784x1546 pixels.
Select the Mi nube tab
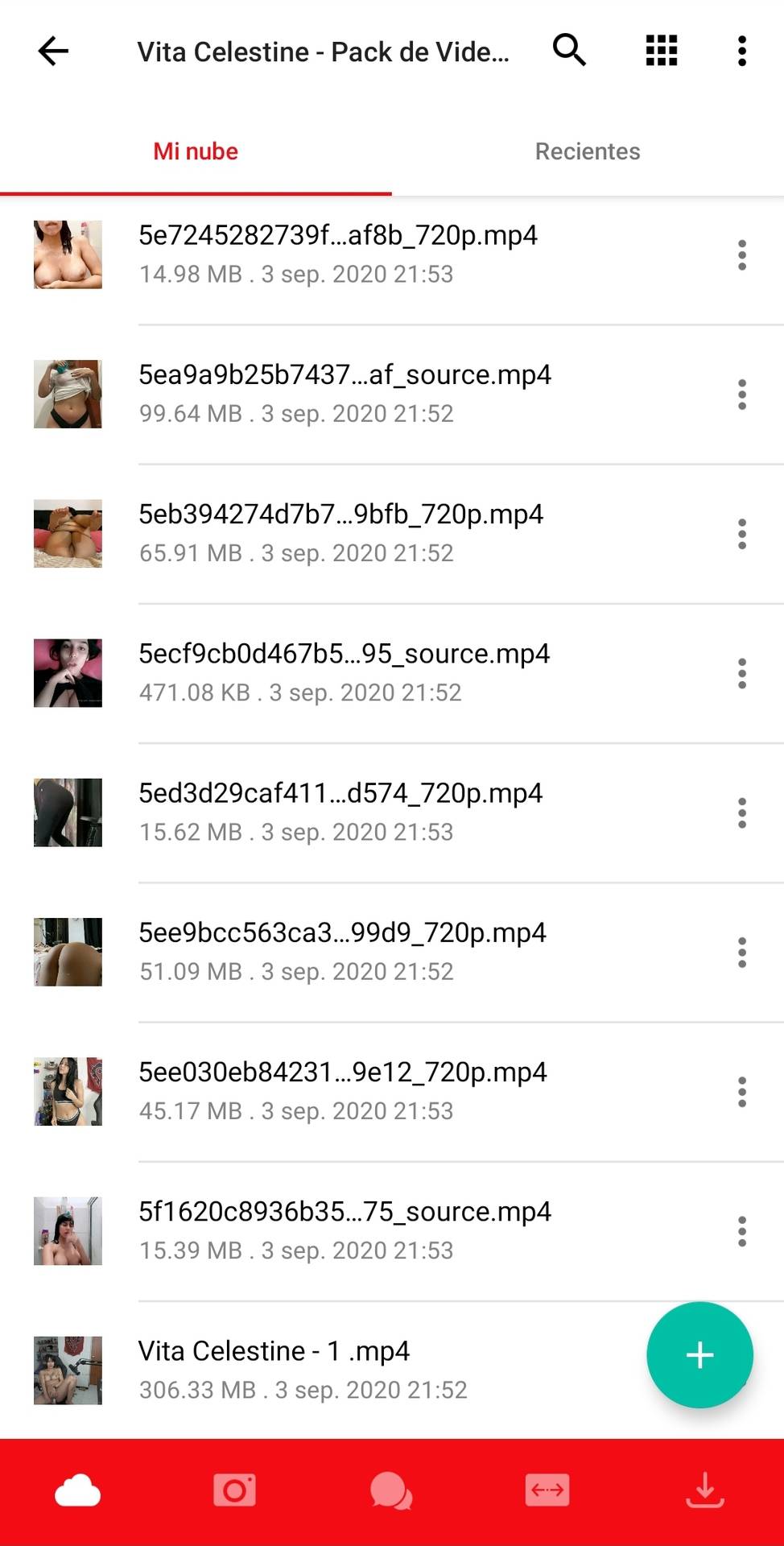click(x=196, y=151)
